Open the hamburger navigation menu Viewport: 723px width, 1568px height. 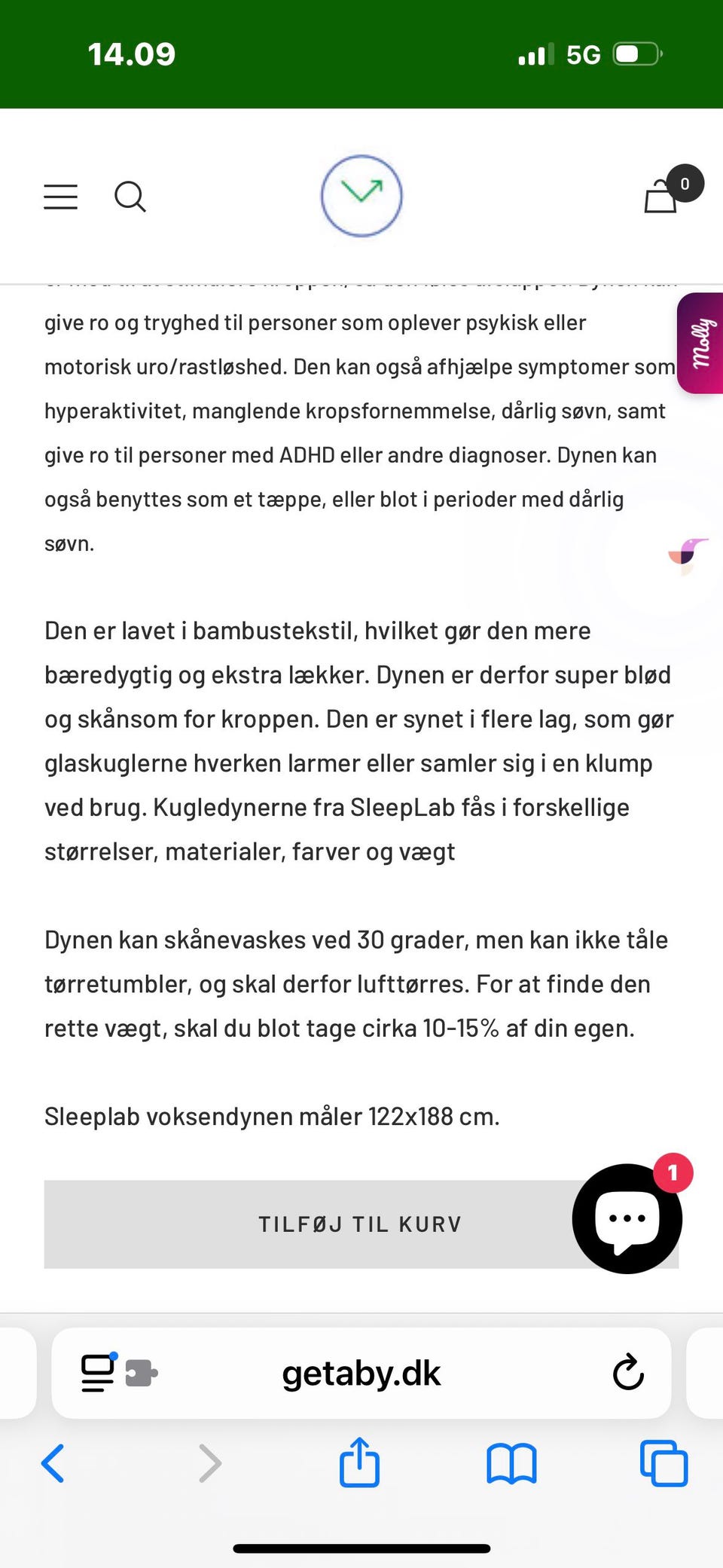click(60, 197)
